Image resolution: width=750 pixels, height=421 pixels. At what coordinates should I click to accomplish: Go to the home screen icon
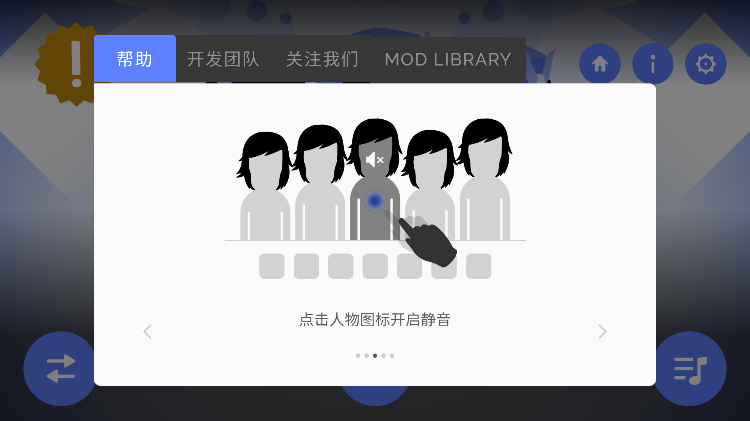coord(600,64)
